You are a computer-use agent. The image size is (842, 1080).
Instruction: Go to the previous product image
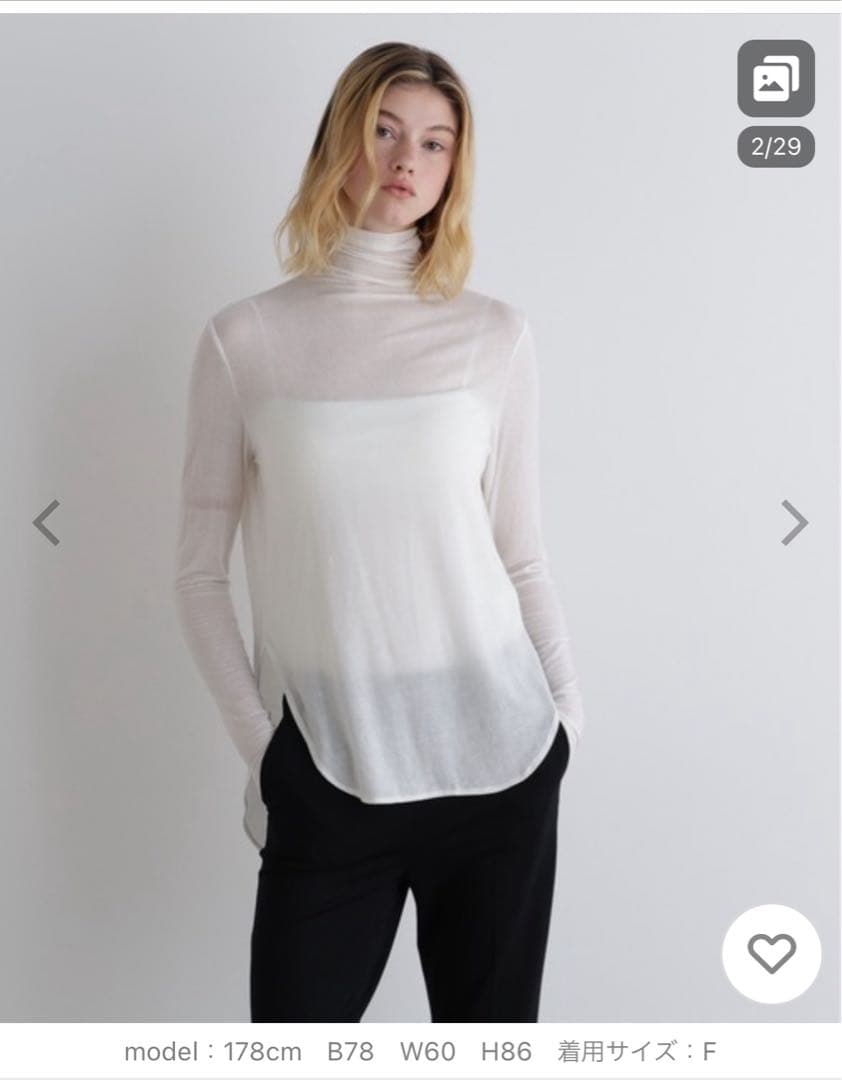46,522
